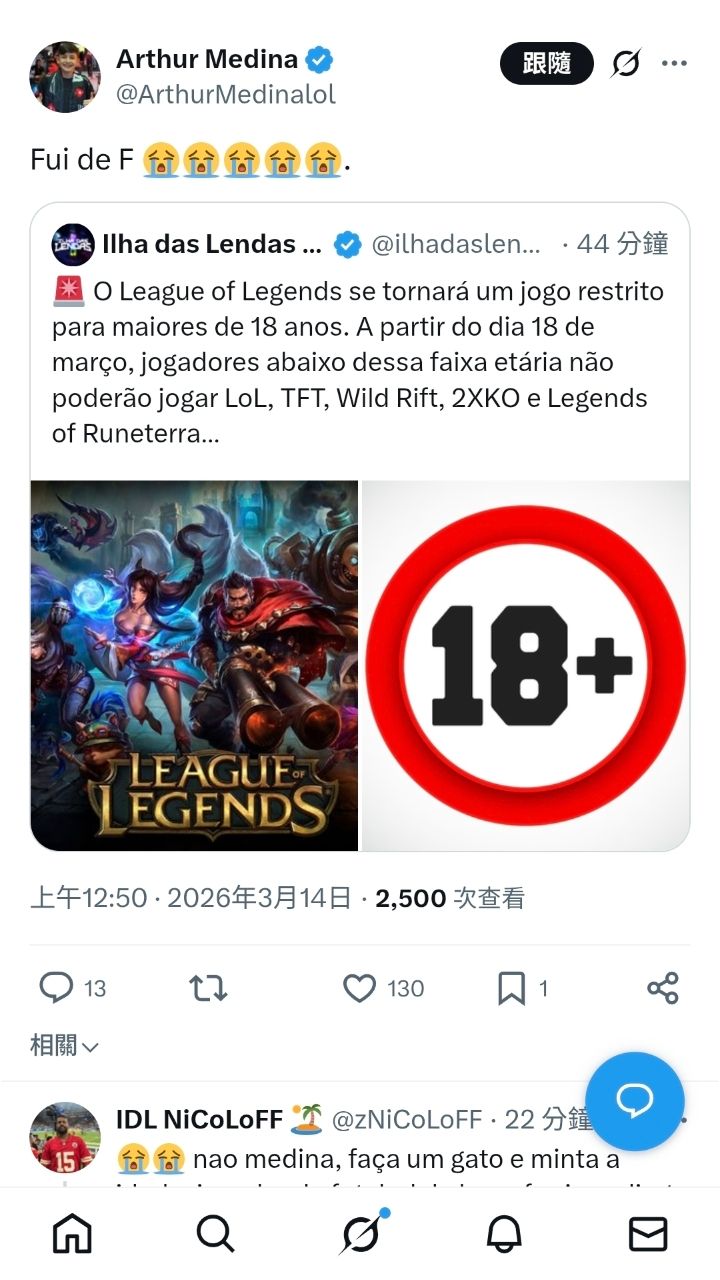Switch to the Search tab

[216, 1235]
